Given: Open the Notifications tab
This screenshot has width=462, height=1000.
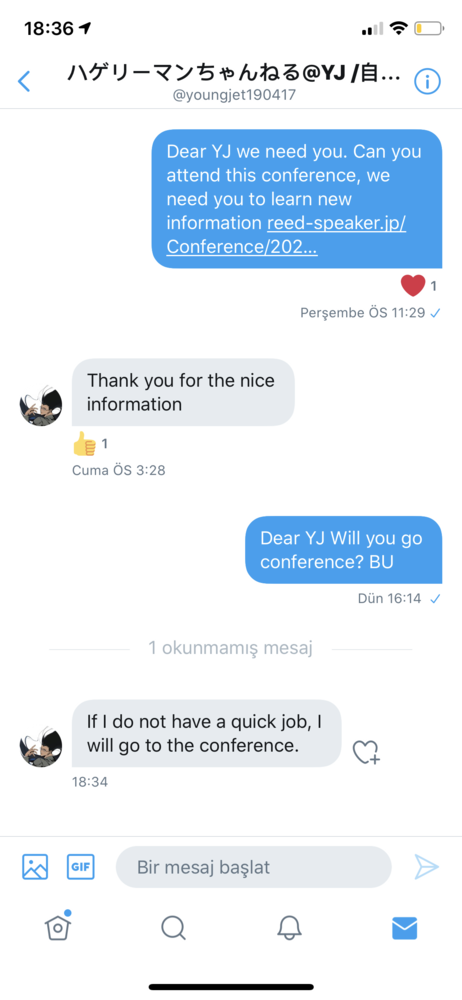Looking at the screenshot, I should coord(289,928).
